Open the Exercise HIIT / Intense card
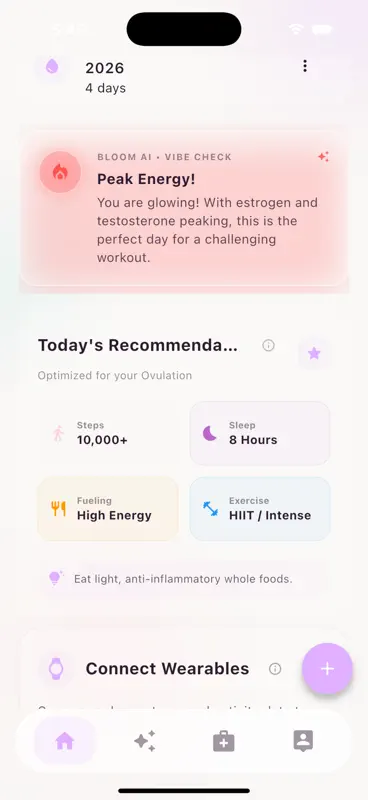 tap(260, 509)
